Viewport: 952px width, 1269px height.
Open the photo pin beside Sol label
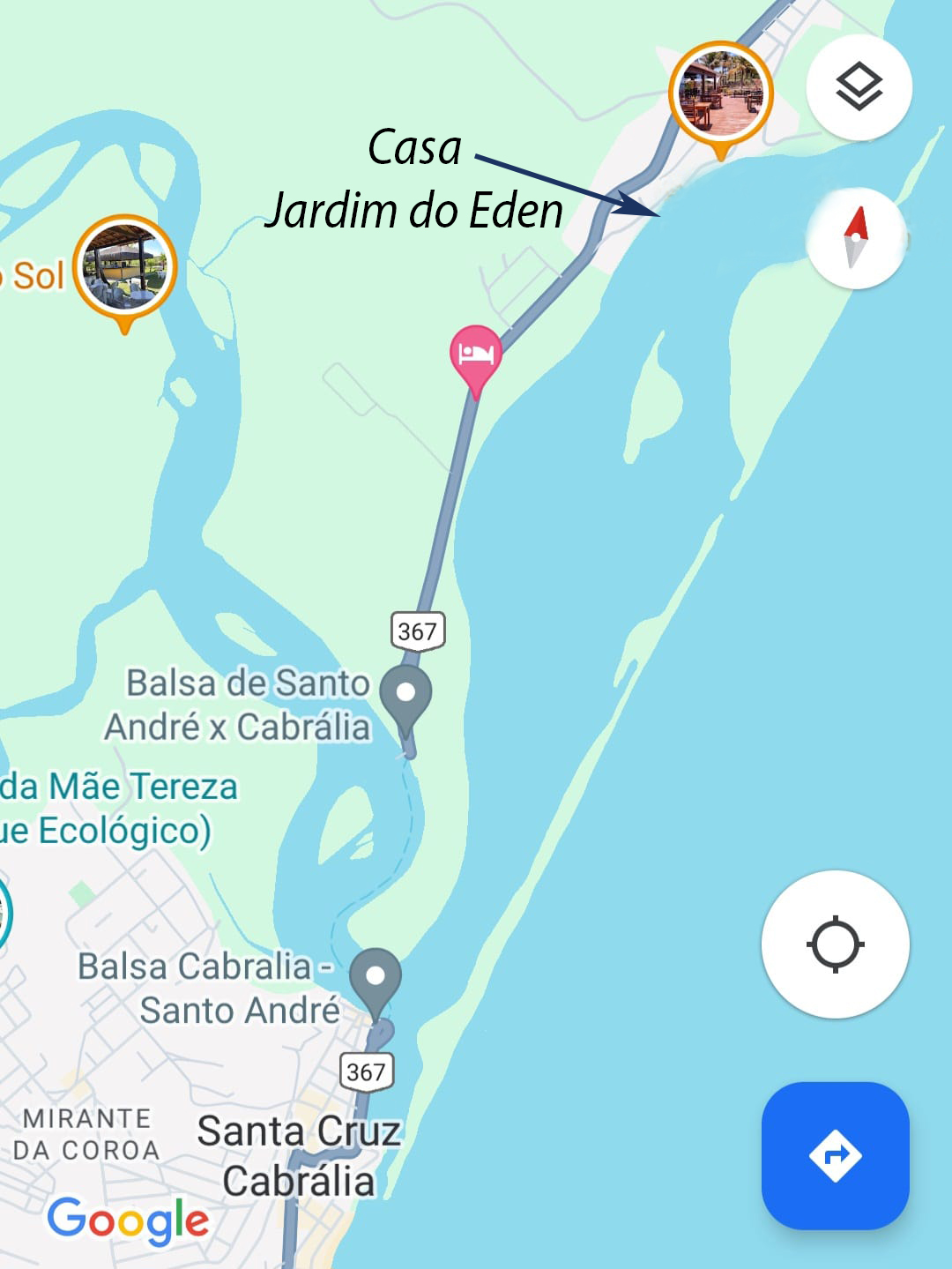124,268
